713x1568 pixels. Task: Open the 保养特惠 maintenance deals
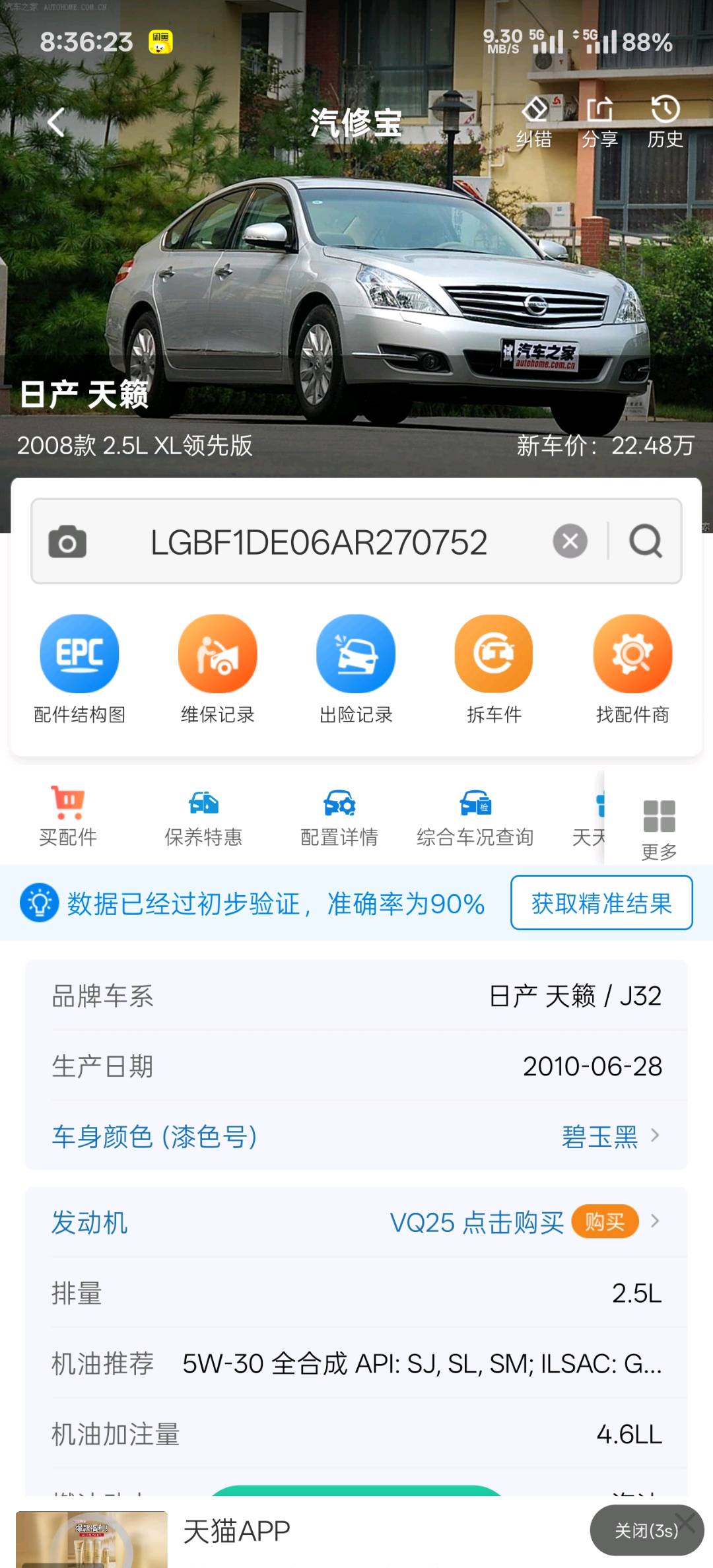[203, 819]
